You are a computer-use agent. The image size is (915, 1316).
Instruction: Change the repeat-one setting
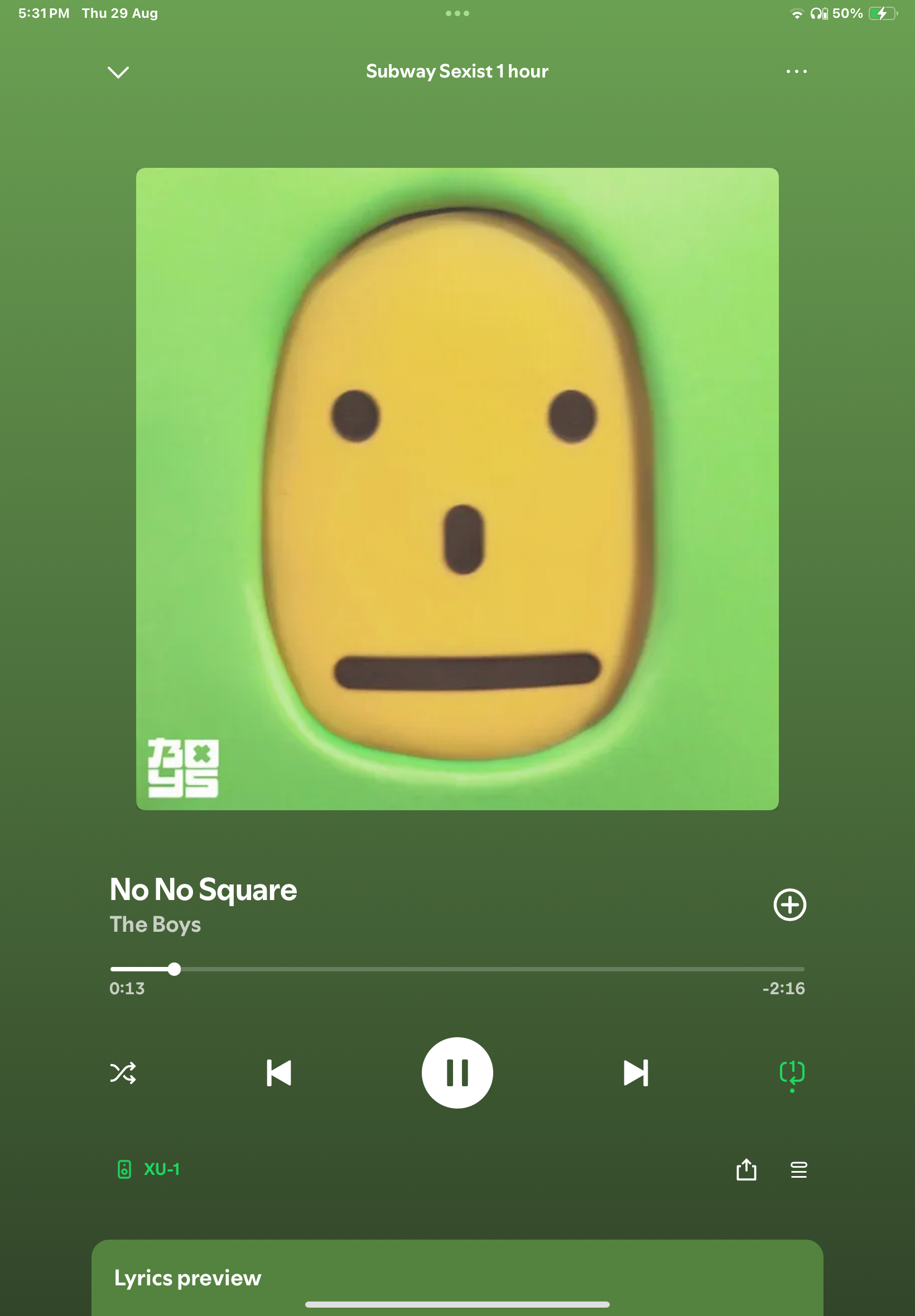tap(792, 1072)
